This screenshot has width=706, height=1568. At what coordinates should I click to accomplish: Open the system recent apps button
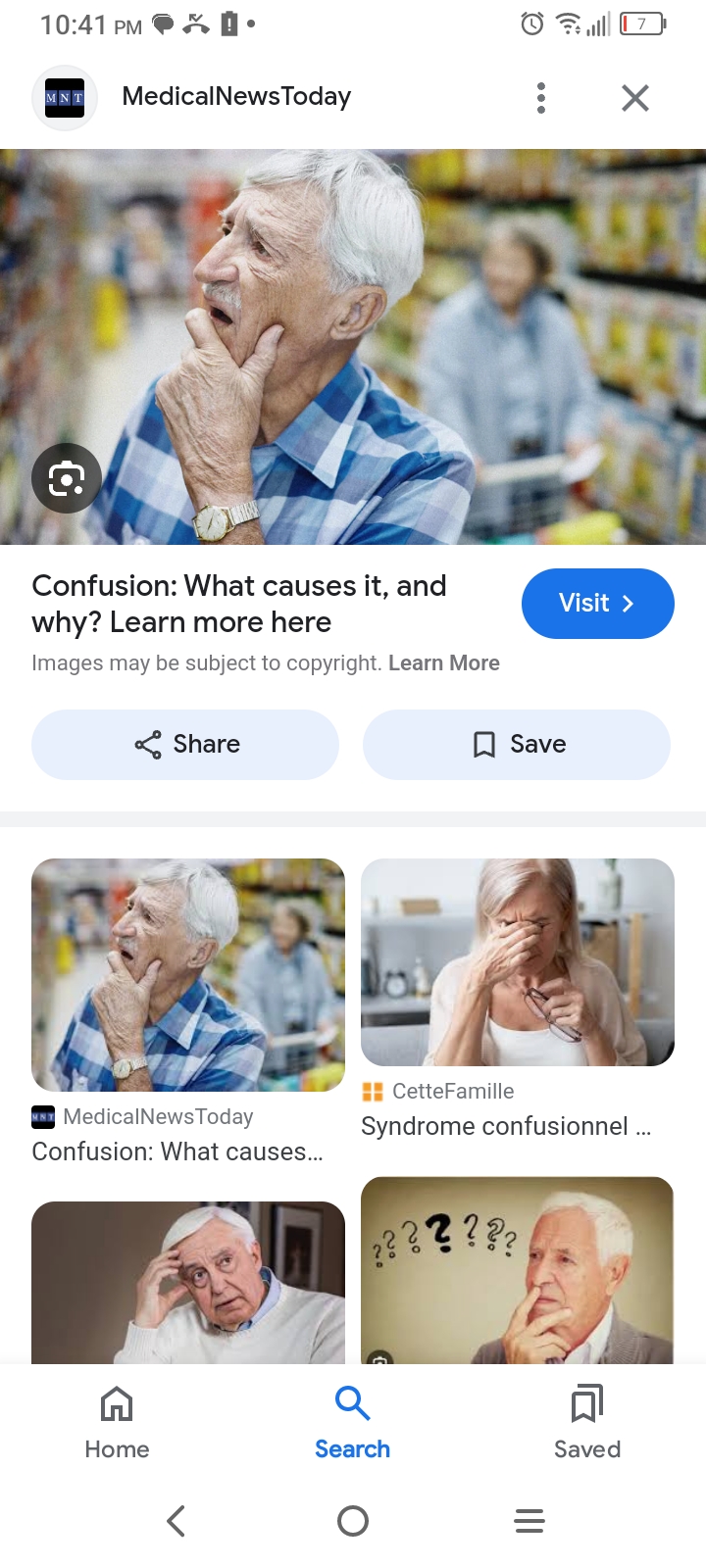click(x=529, y=1521)
